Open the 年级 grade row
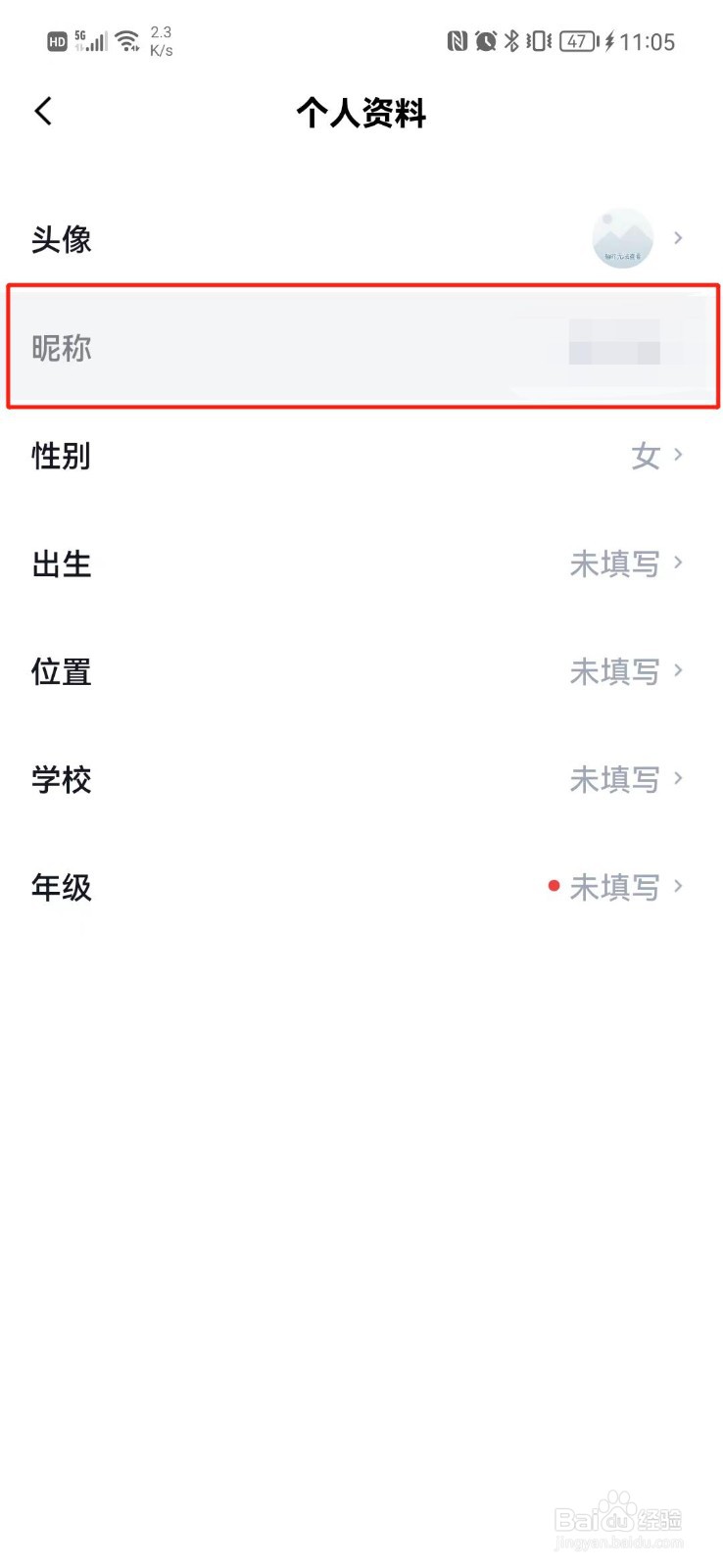The width and height of the screenshot is (723, 1568). click(x=361, y=886)
